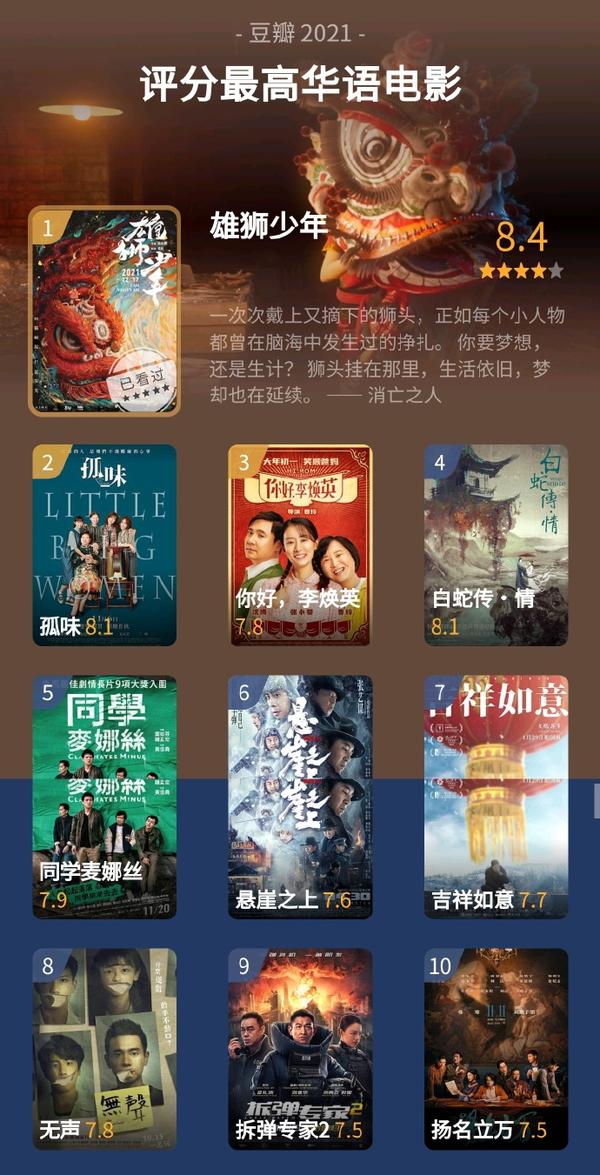Open 悬崖之上 movie page
The width and height of the screenshot is (600, 1175).
pyautogui.click(x=300, y=797)
